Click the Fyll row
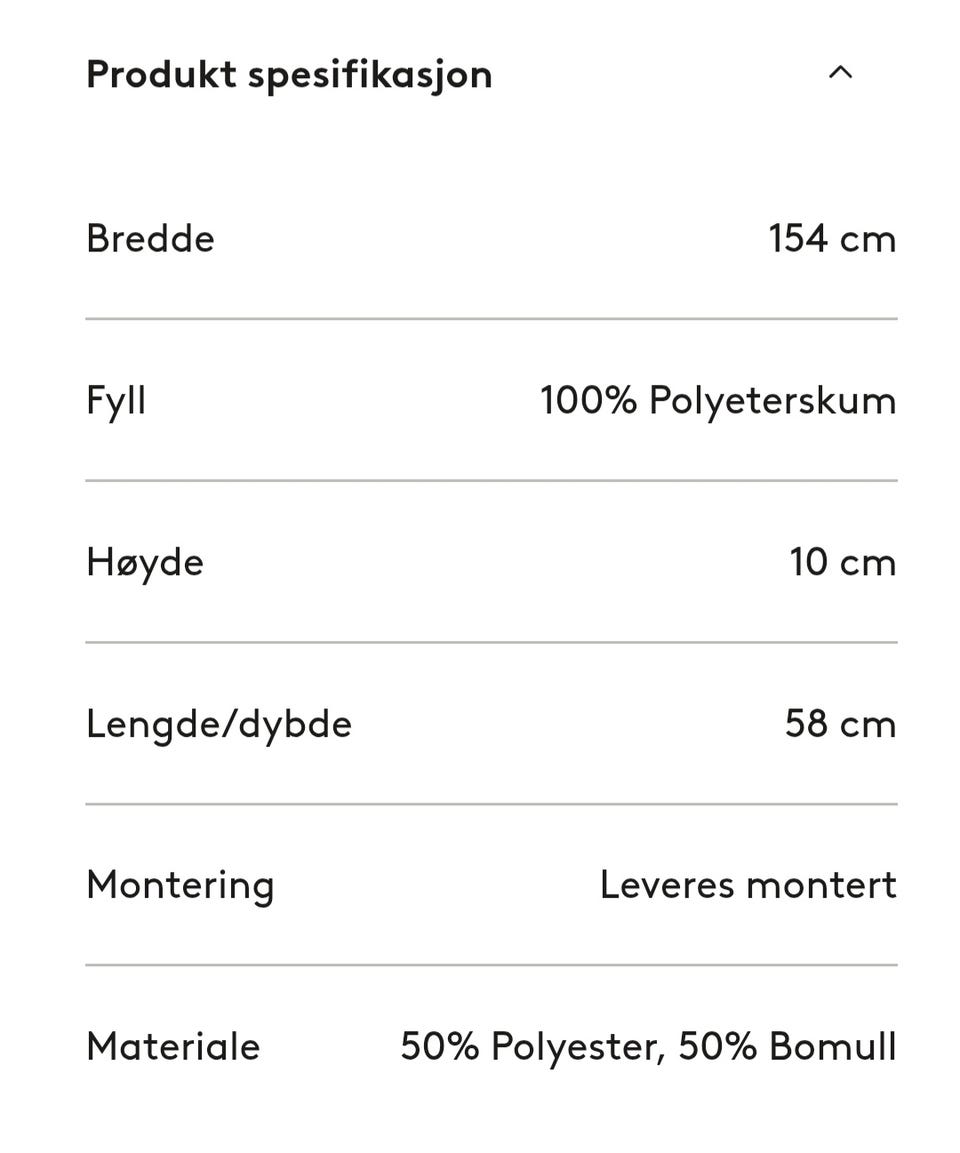960x1153 pixels. click(x=480, y=400)
